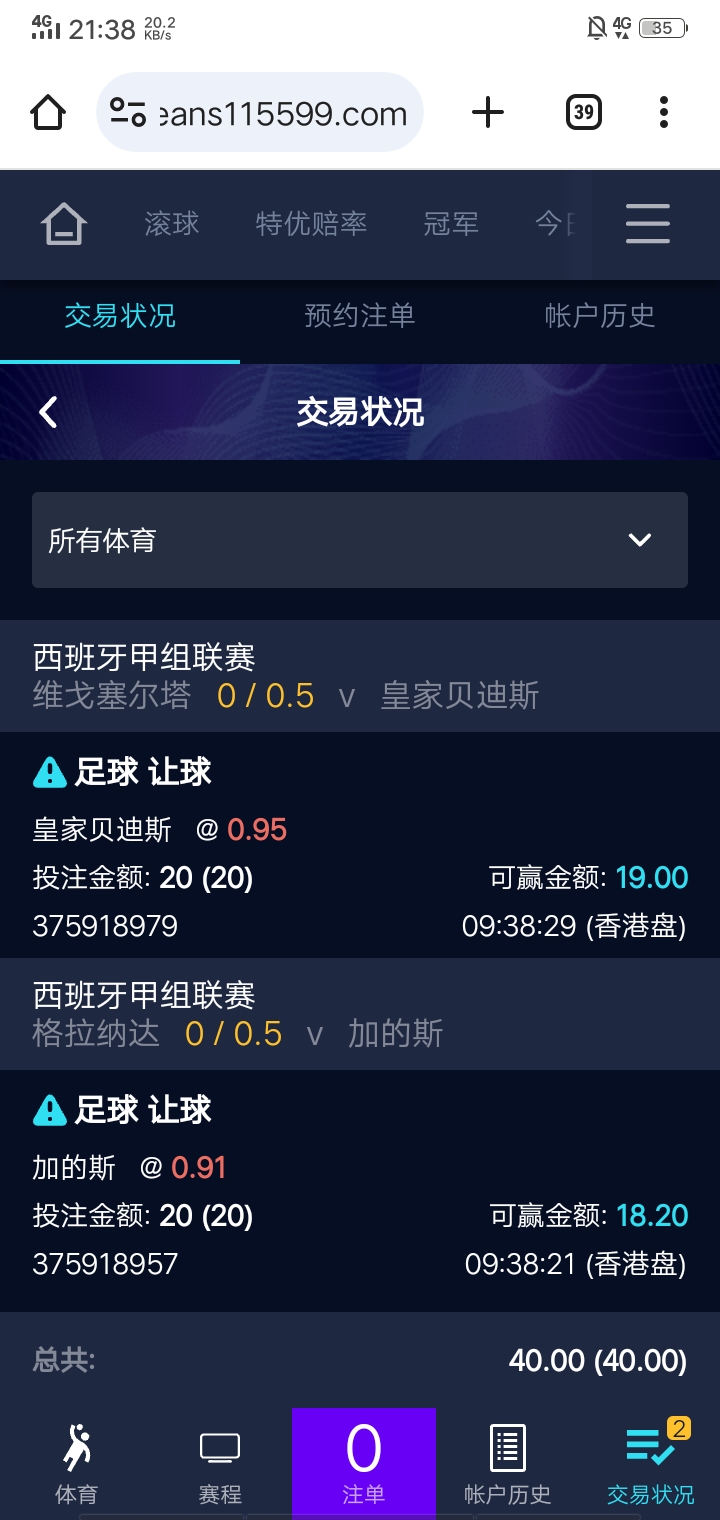Open the browser overflow menu
Viewport: 720px width, 1520px height.
tap(663, 112)
